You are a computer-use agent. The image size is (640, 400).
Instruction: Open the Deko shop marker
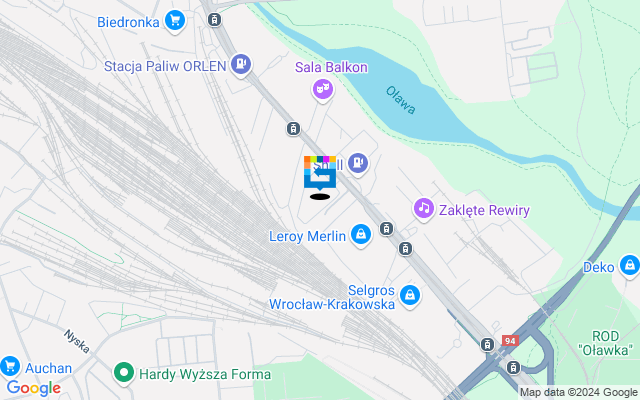(x=629, y=266)
